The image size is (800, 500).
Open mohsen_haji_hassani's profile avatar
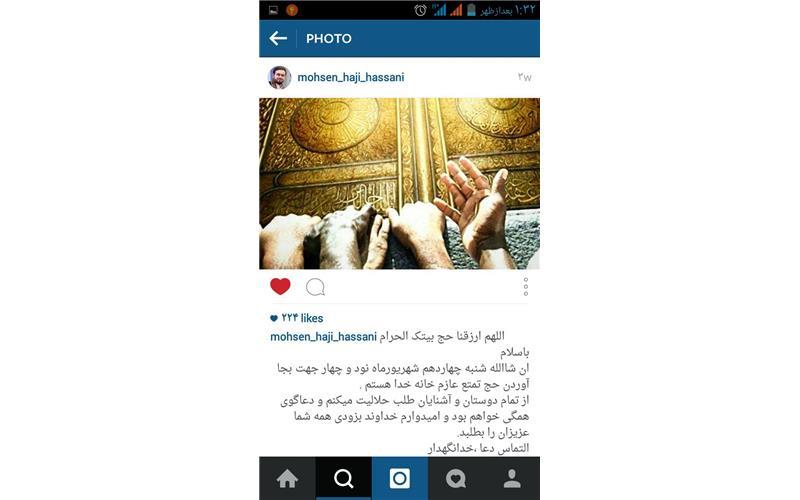280,77
